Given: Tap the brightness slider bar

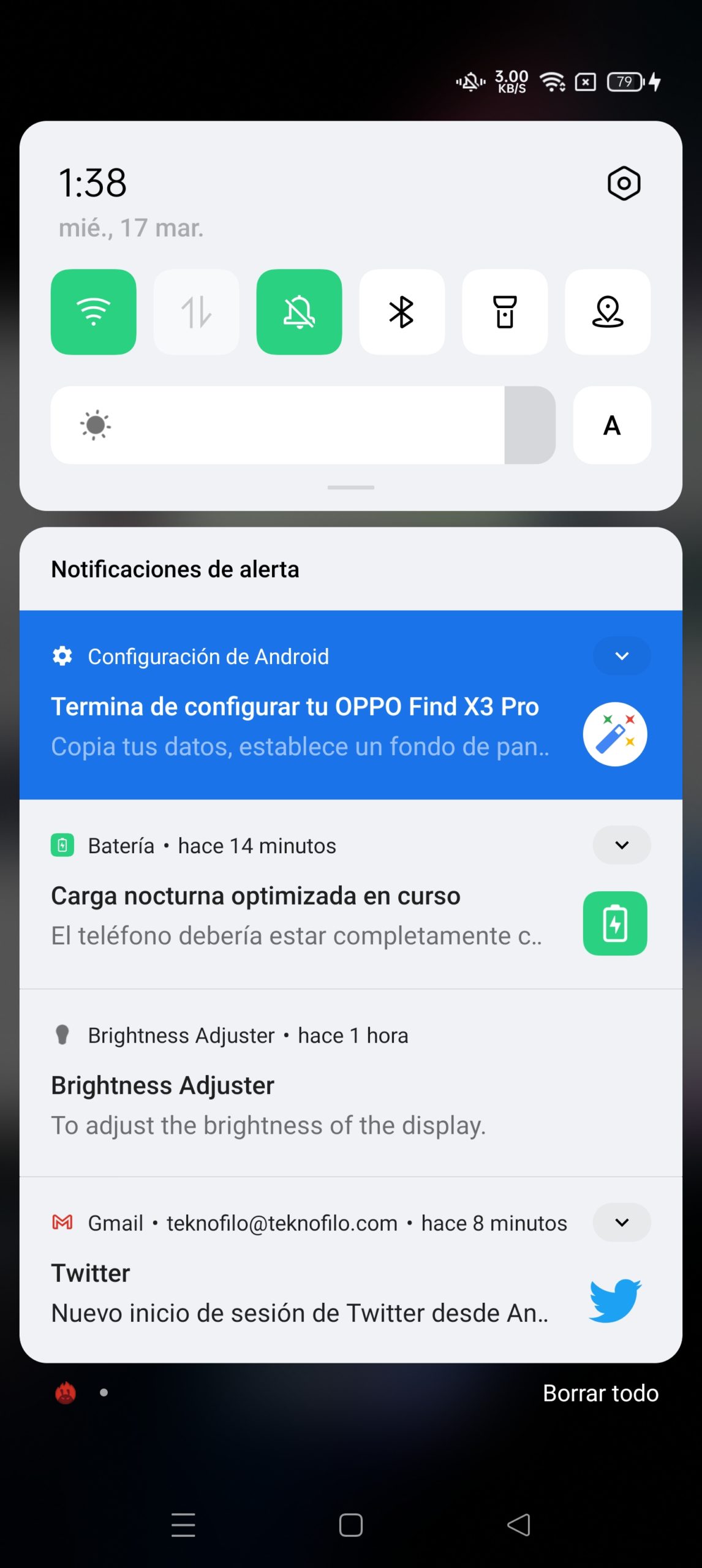Looking at the screenshot, I should tap(303, 425).
